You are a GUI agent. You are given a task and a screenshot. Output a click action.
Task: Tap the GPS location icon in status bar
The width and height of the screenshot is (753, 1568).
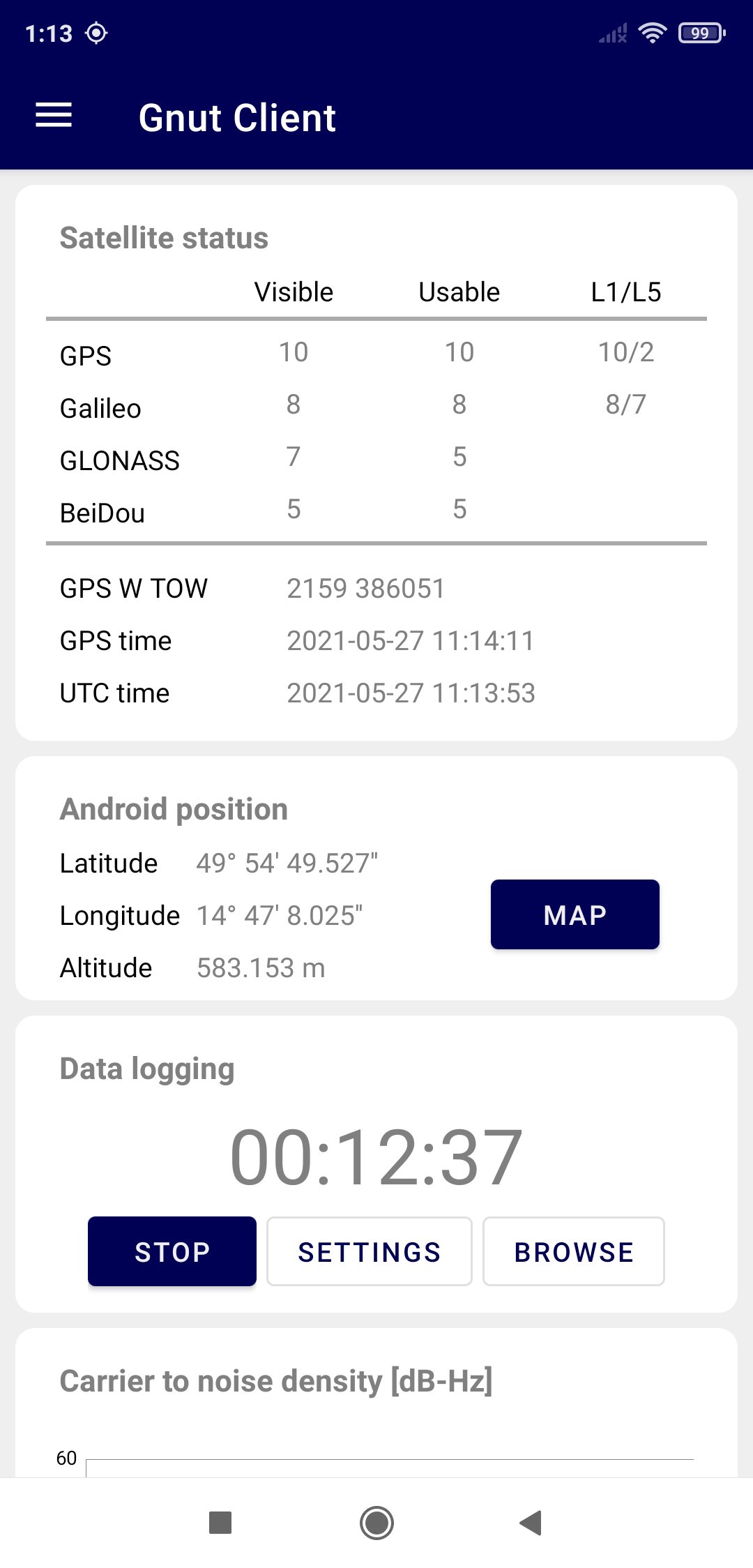pos(98,31)
